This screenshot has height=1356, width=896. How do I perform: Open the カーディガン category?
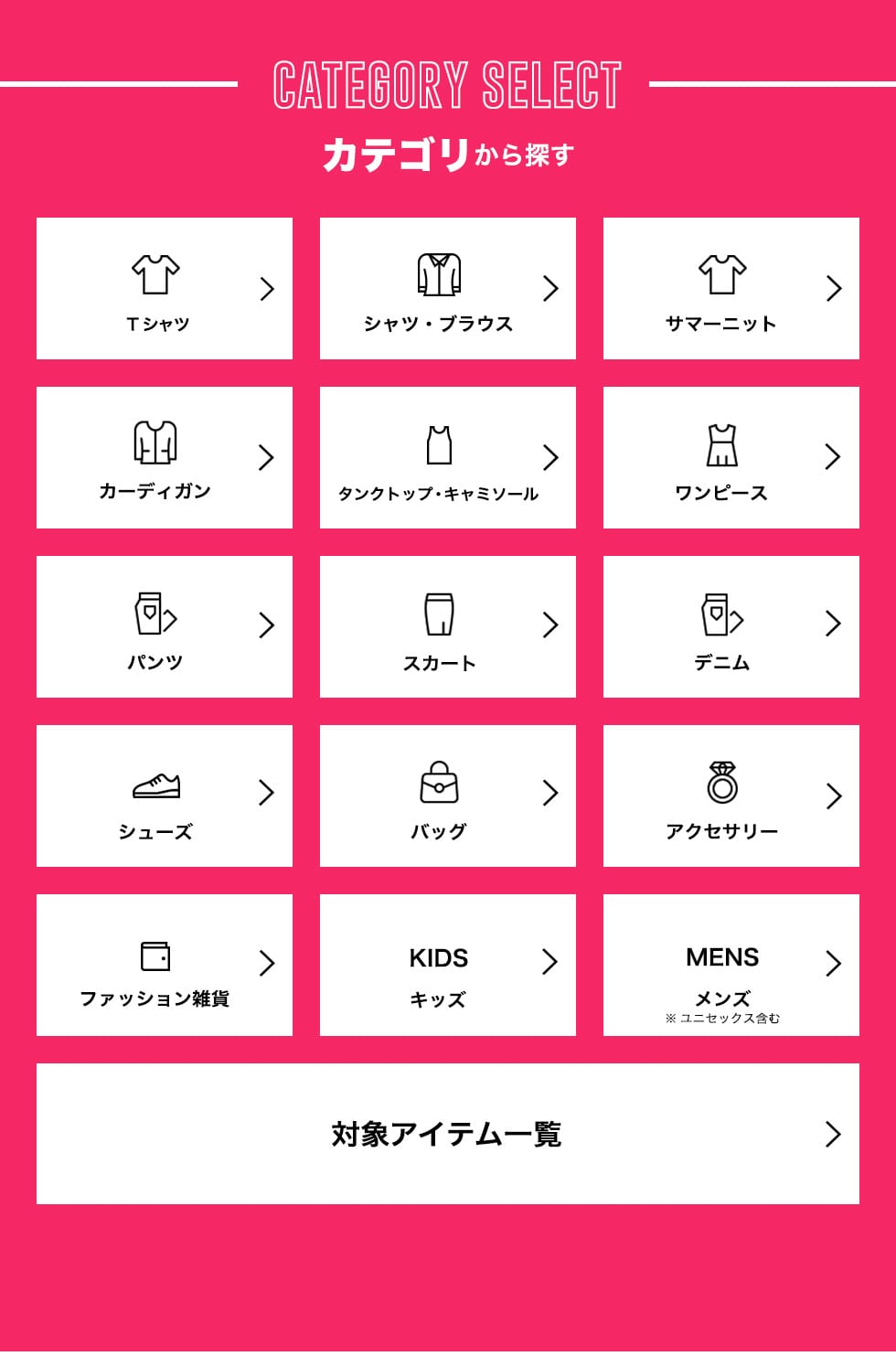(165, 458)
